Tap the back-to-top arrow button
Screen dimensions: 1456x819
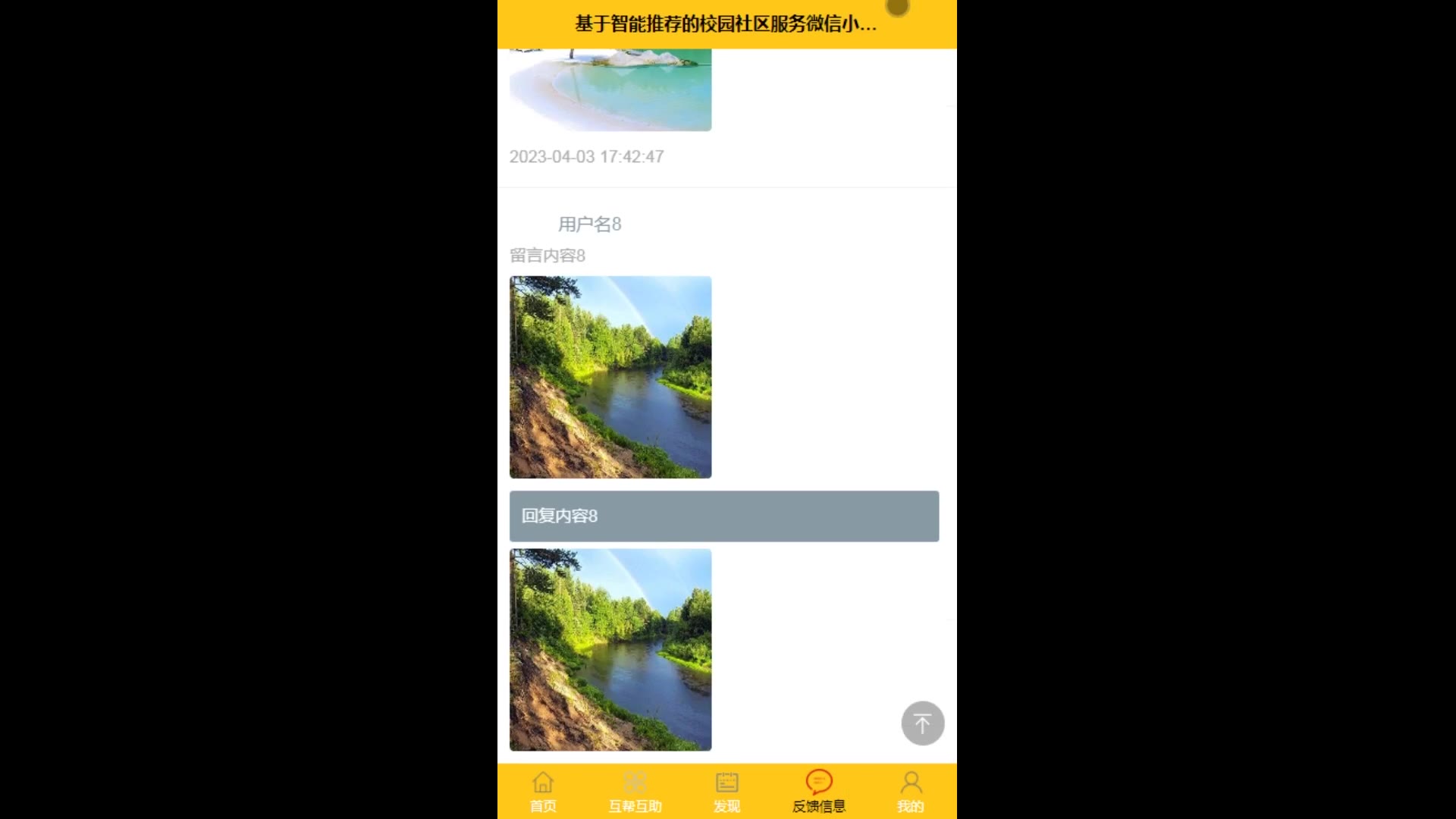click(922, 723)
